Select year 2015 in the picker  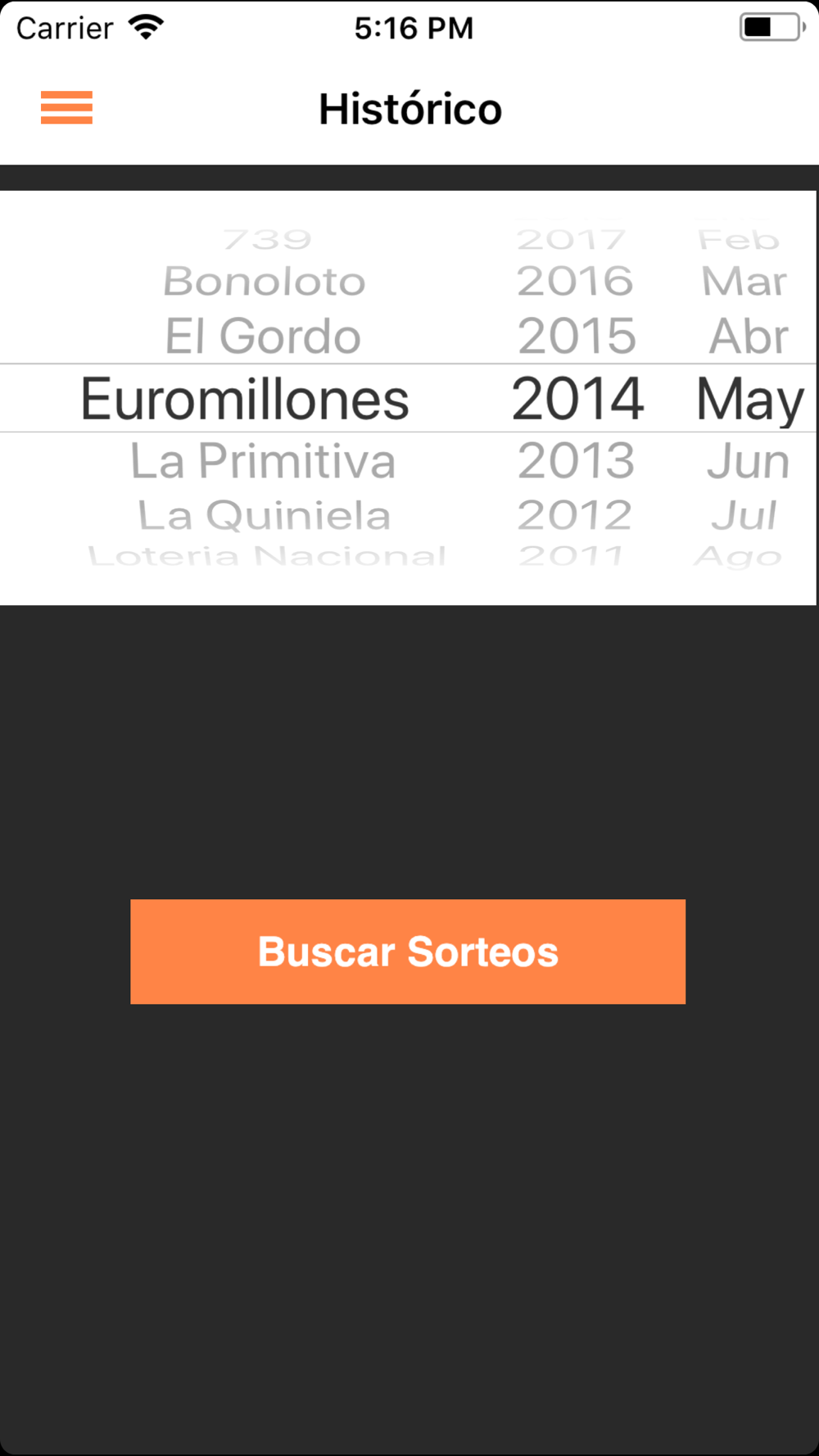pos(577,336)
